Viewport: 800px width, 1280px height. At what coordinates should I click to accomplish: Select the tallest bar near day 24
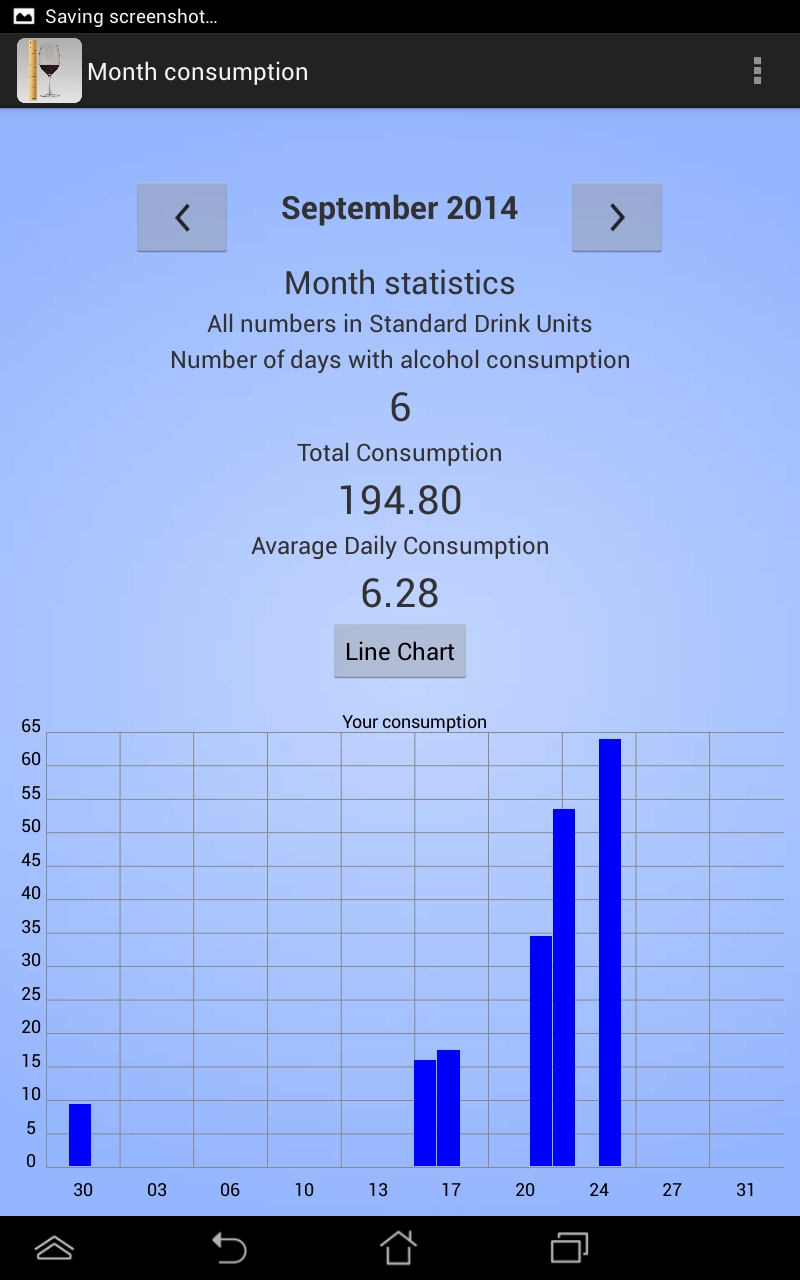coord(609,950)
